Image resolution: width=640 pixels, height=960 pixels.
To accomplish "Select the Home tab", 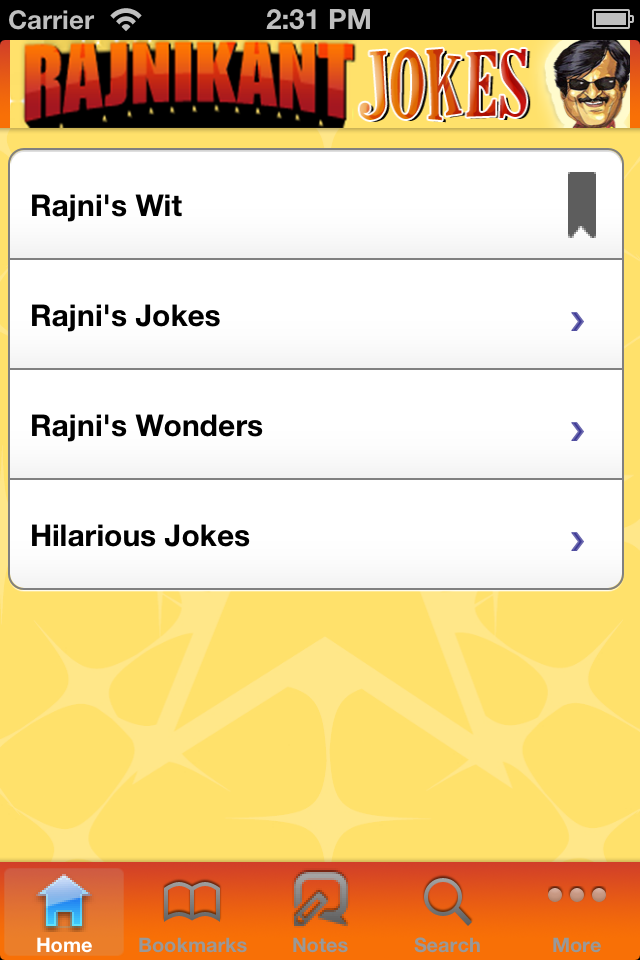I will (x=64, y=912).
